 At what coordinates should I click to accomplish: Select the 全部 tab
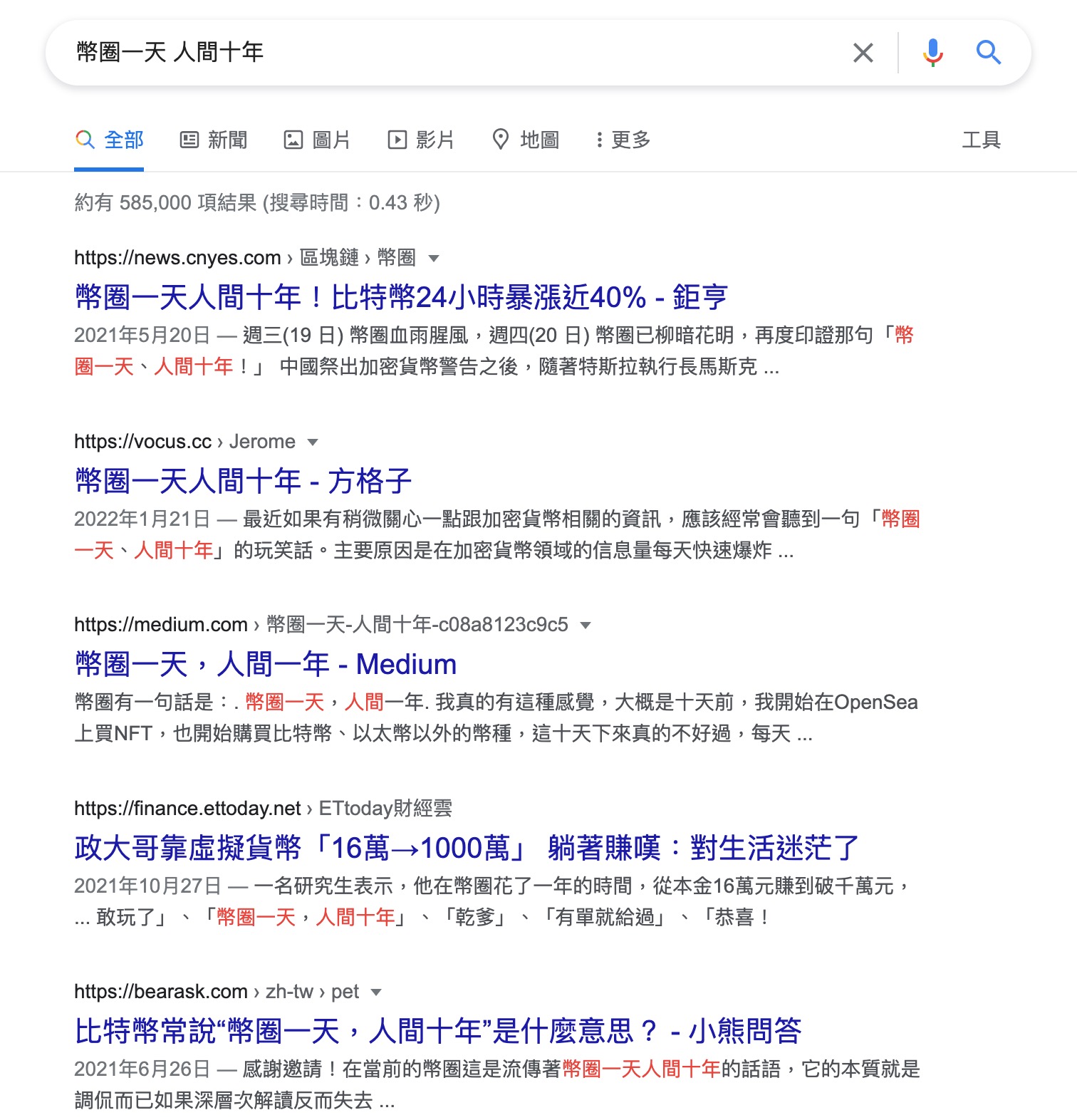click(x=110, y=140)
